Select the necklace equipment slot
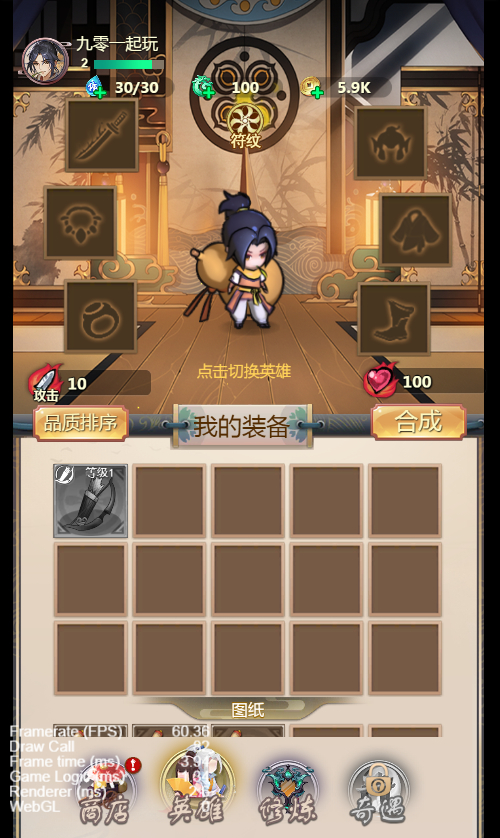500x838 pixels. [x=81, y=222]
